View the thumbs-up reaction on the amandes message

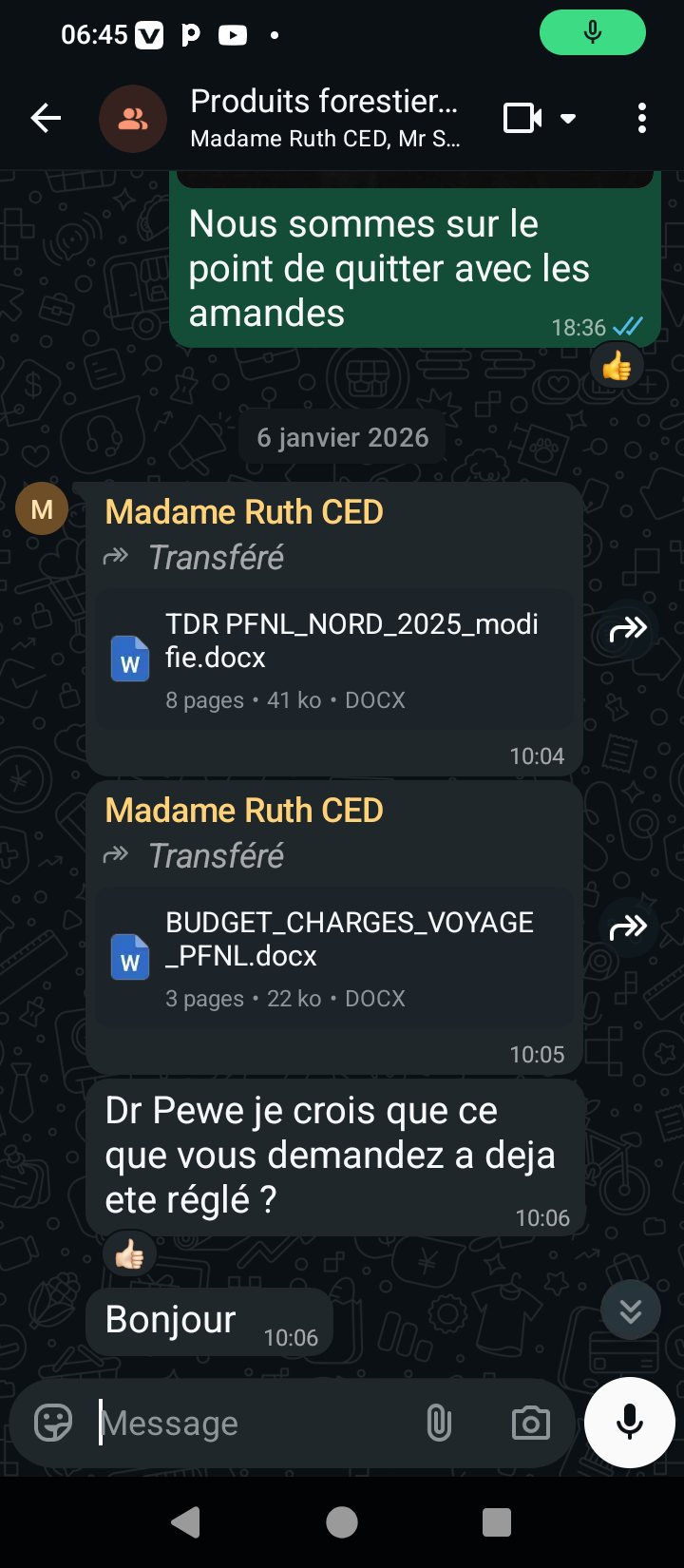617,366
